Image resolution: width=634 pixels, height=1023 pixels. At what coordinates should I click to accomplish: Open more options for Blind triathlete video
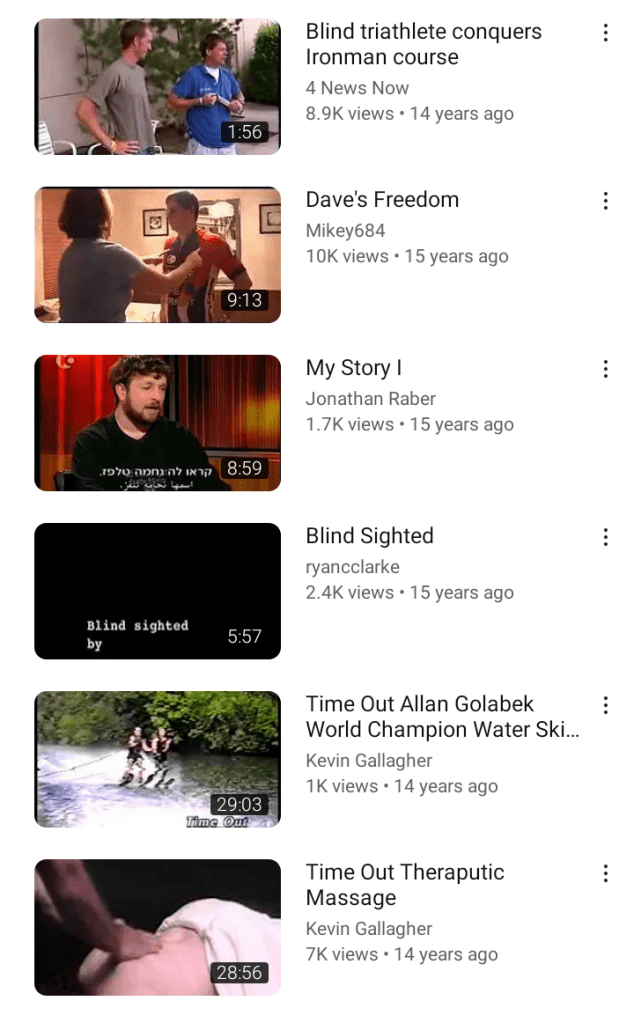tap(605, 33)
